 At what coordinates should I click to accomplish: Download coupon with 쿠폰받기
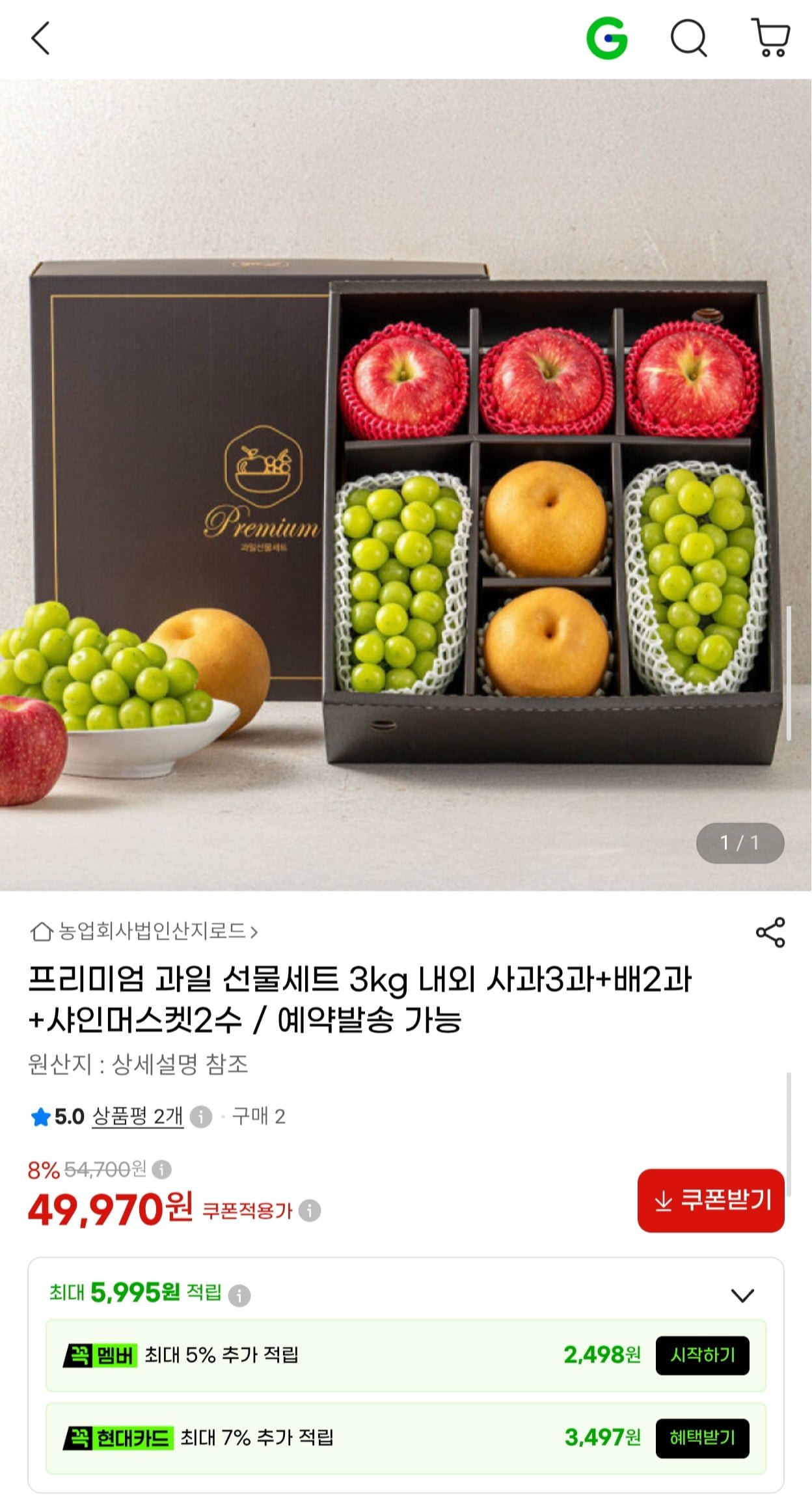pyautogui.click(x=710, y=1200)
